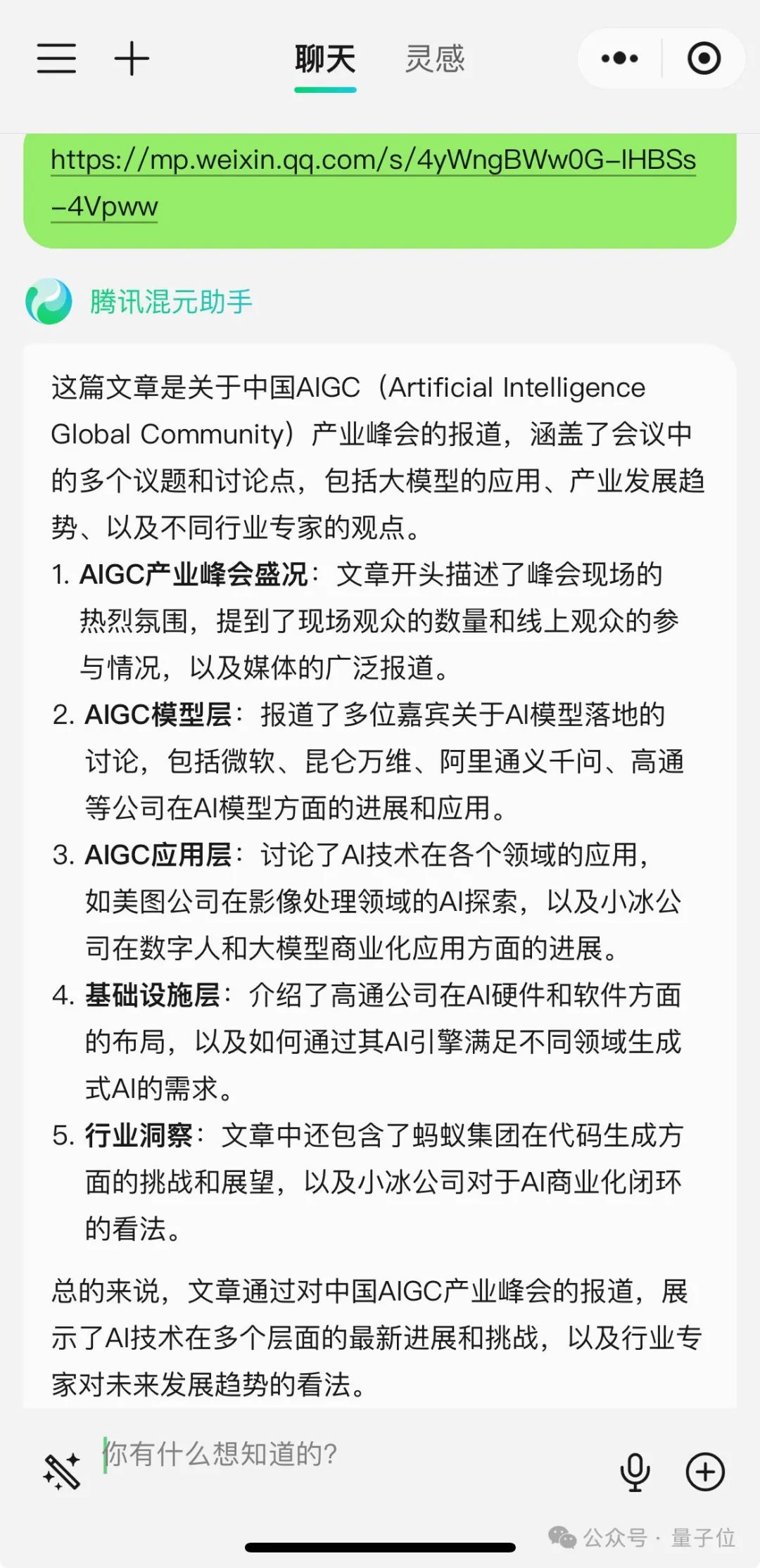The height and width of the screenshot is (1568, 760).
Task: Tap the magic wand prompt icon
Action: click(62, 1471)
